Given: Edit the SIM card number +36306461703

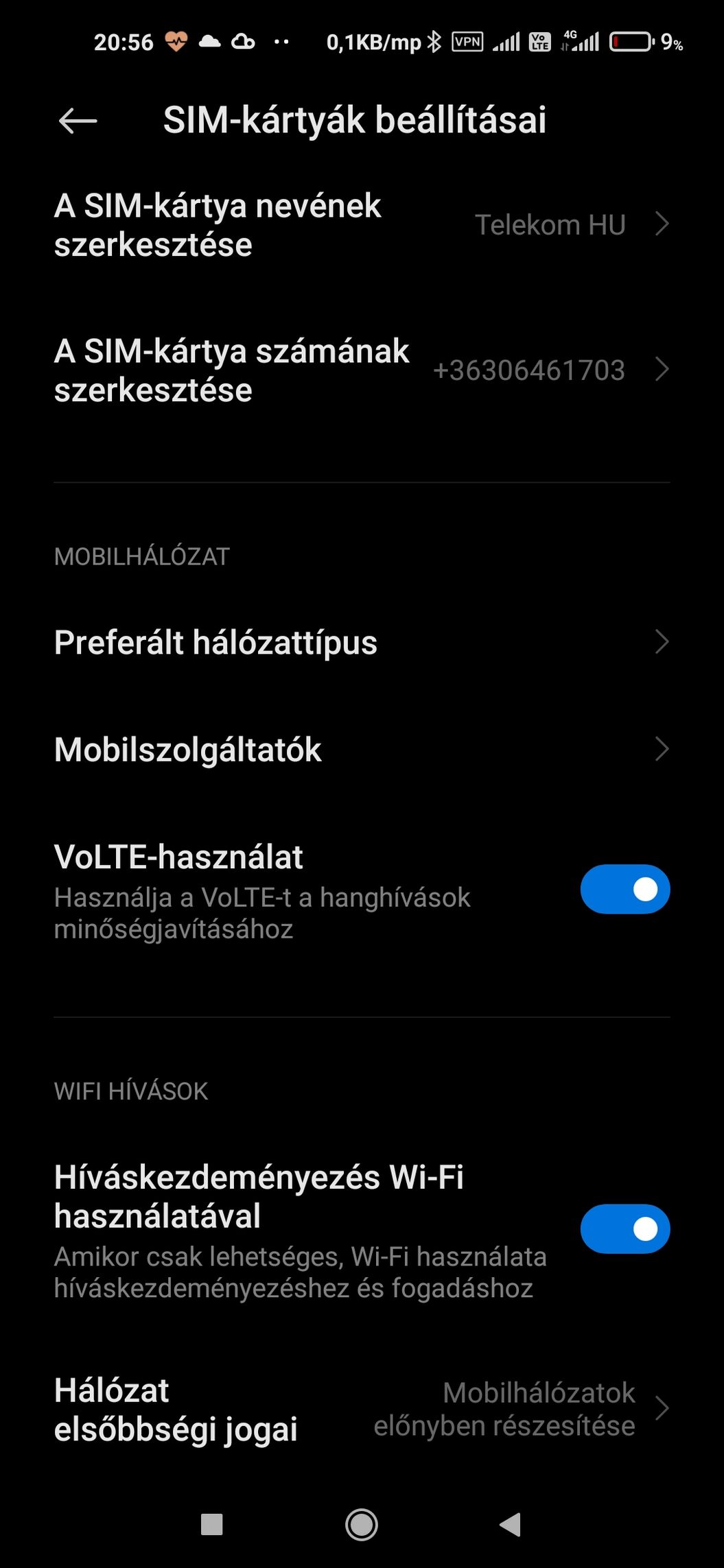Looking at the screenshot, I should [x=362, y=370].
